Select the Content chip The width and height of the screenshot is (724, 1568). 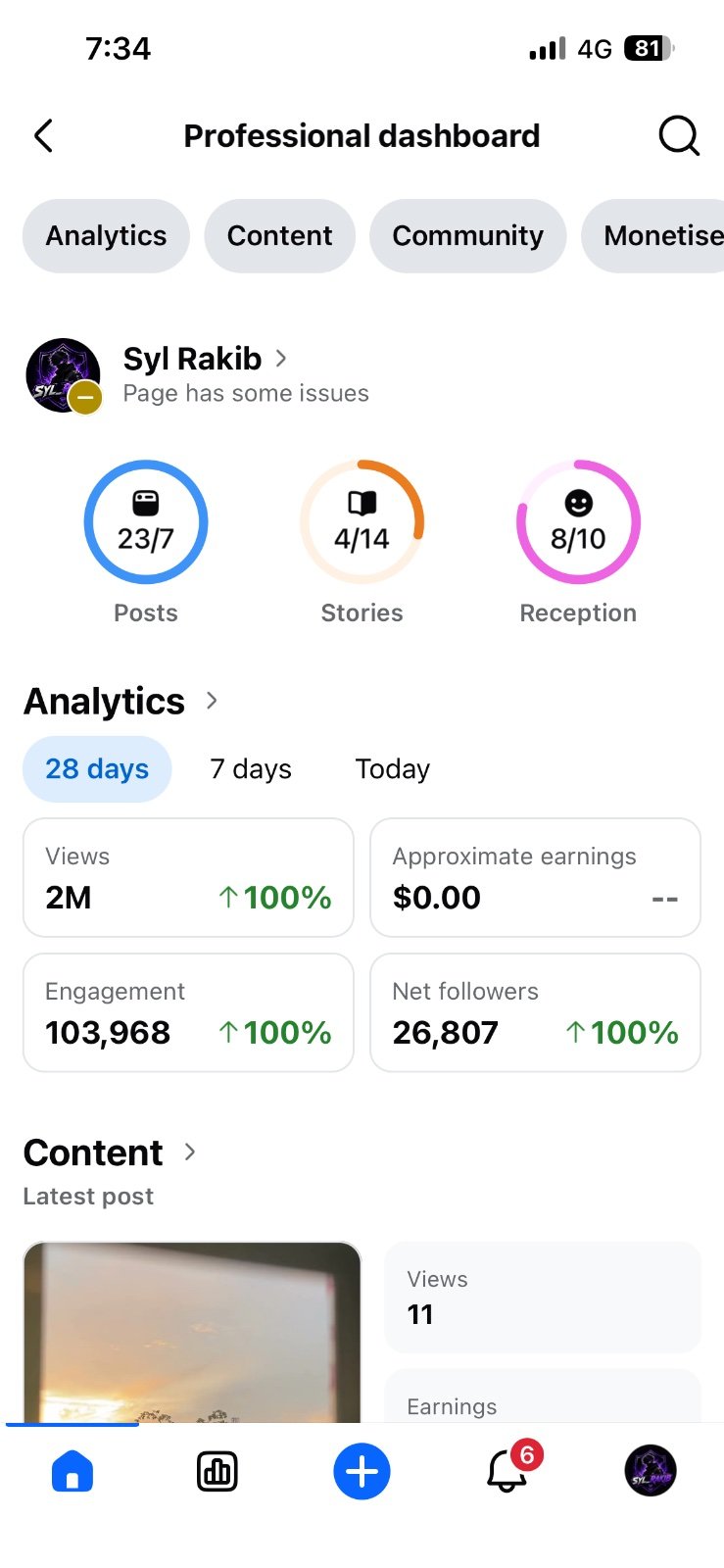279,236
